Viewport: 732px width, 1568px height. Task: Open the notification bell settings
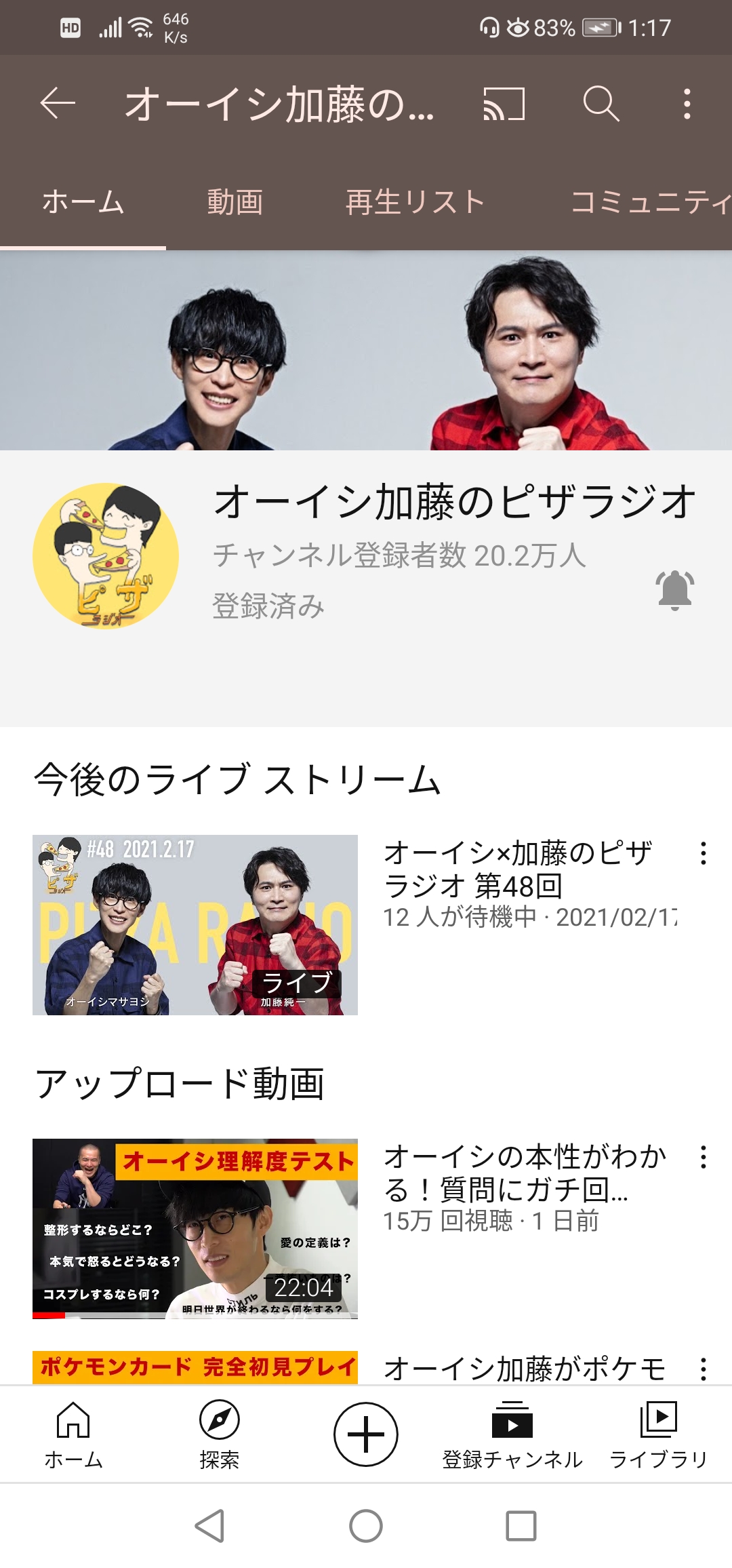[x=674, y=589]
